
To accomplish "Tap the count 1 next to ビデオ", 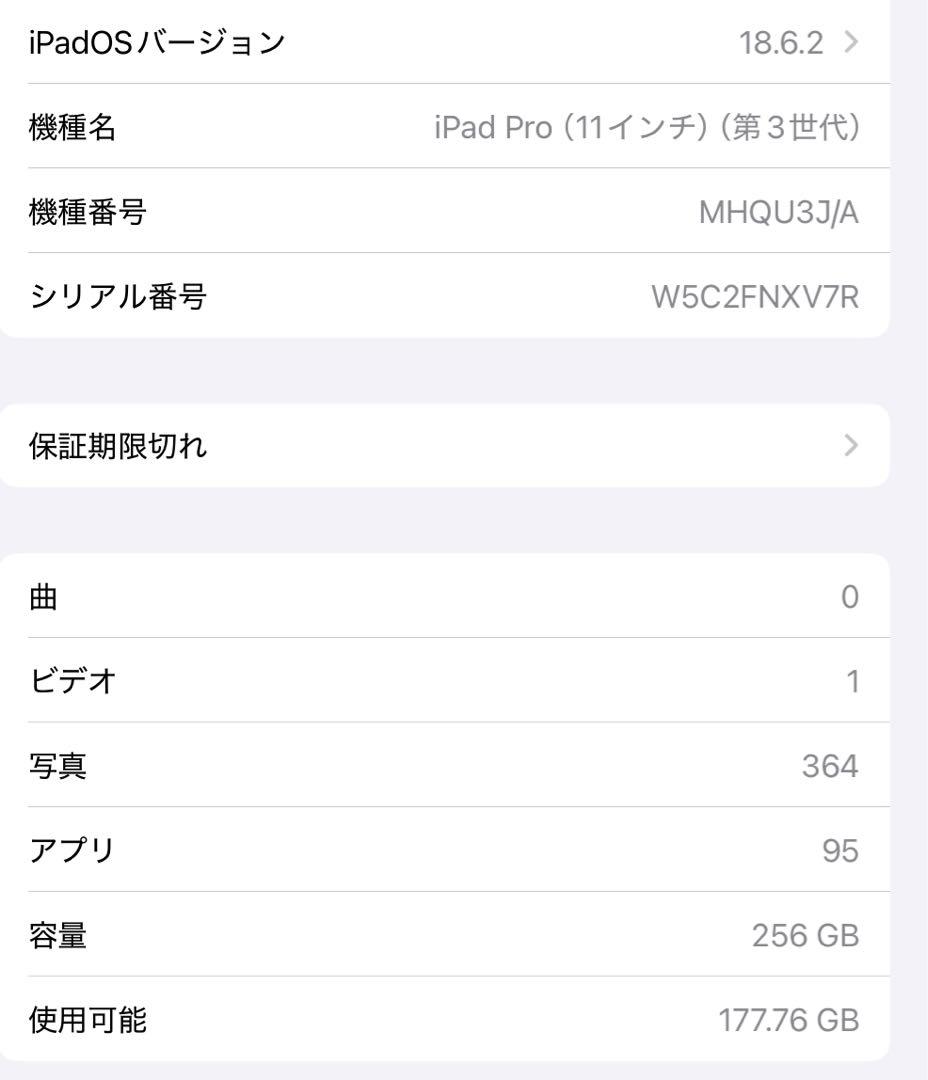I will click(851, 681).
